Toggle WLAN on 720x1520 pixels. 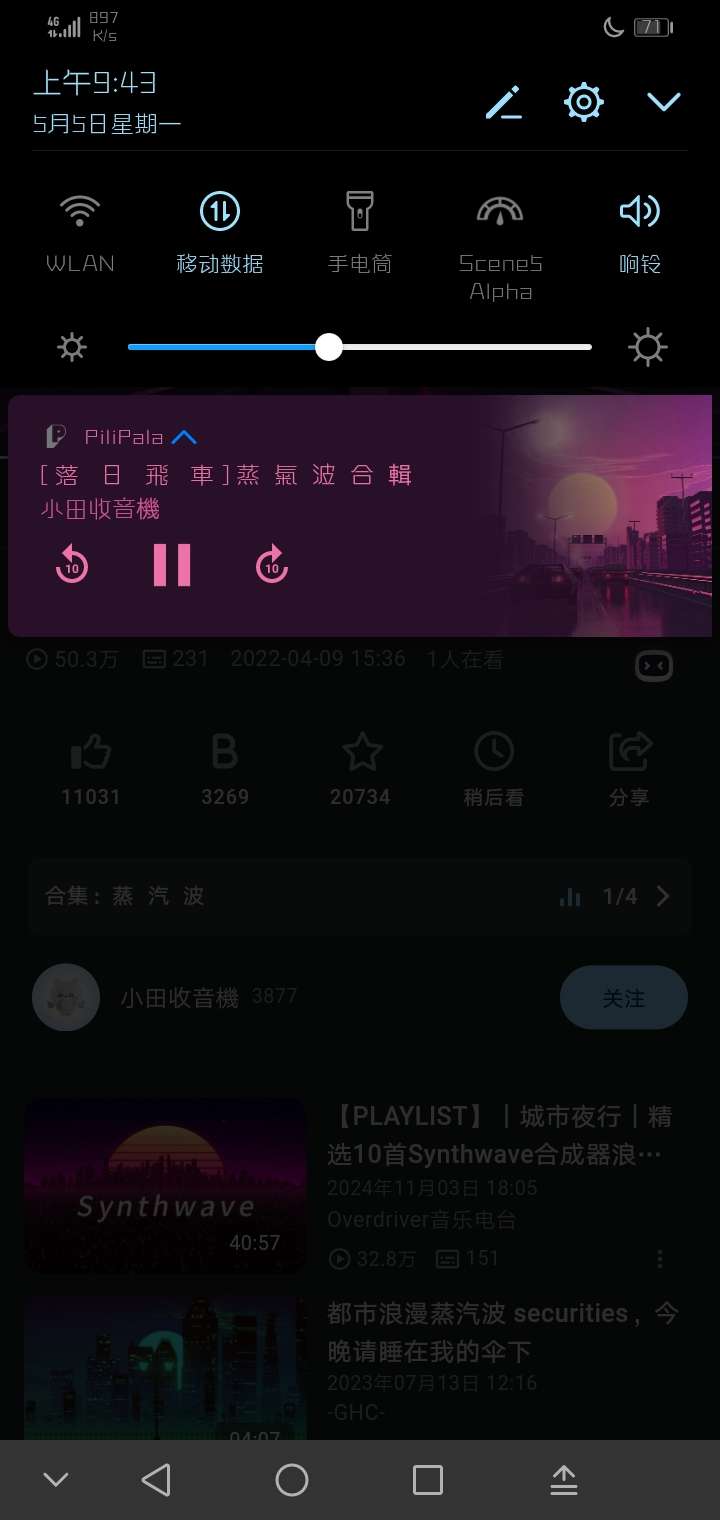[x=80, y=211]
